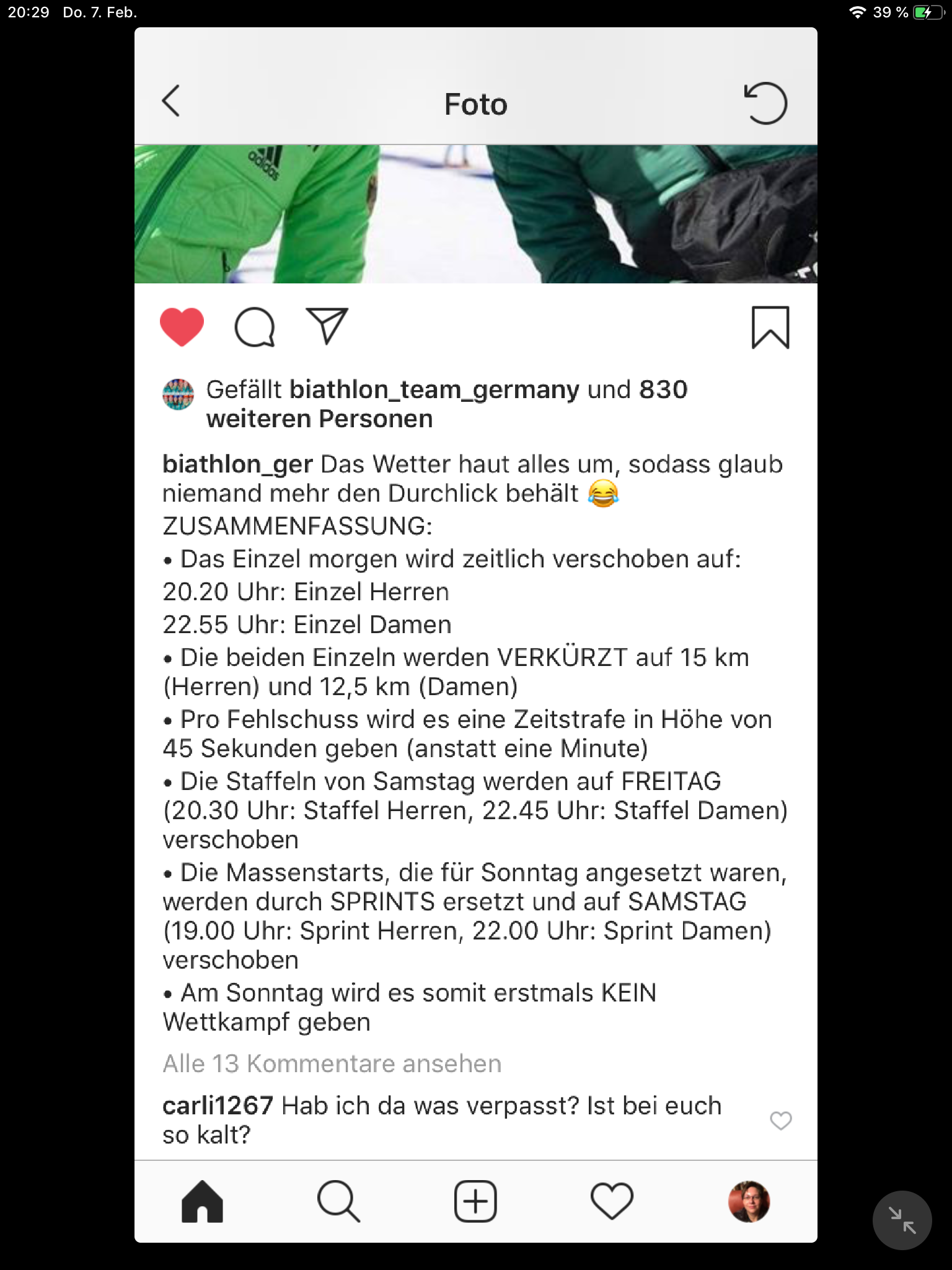Open biathlon_team_germany profile from the likes line
The height and width of the screenshot is (1270, 952).
(x=434, y=390)
